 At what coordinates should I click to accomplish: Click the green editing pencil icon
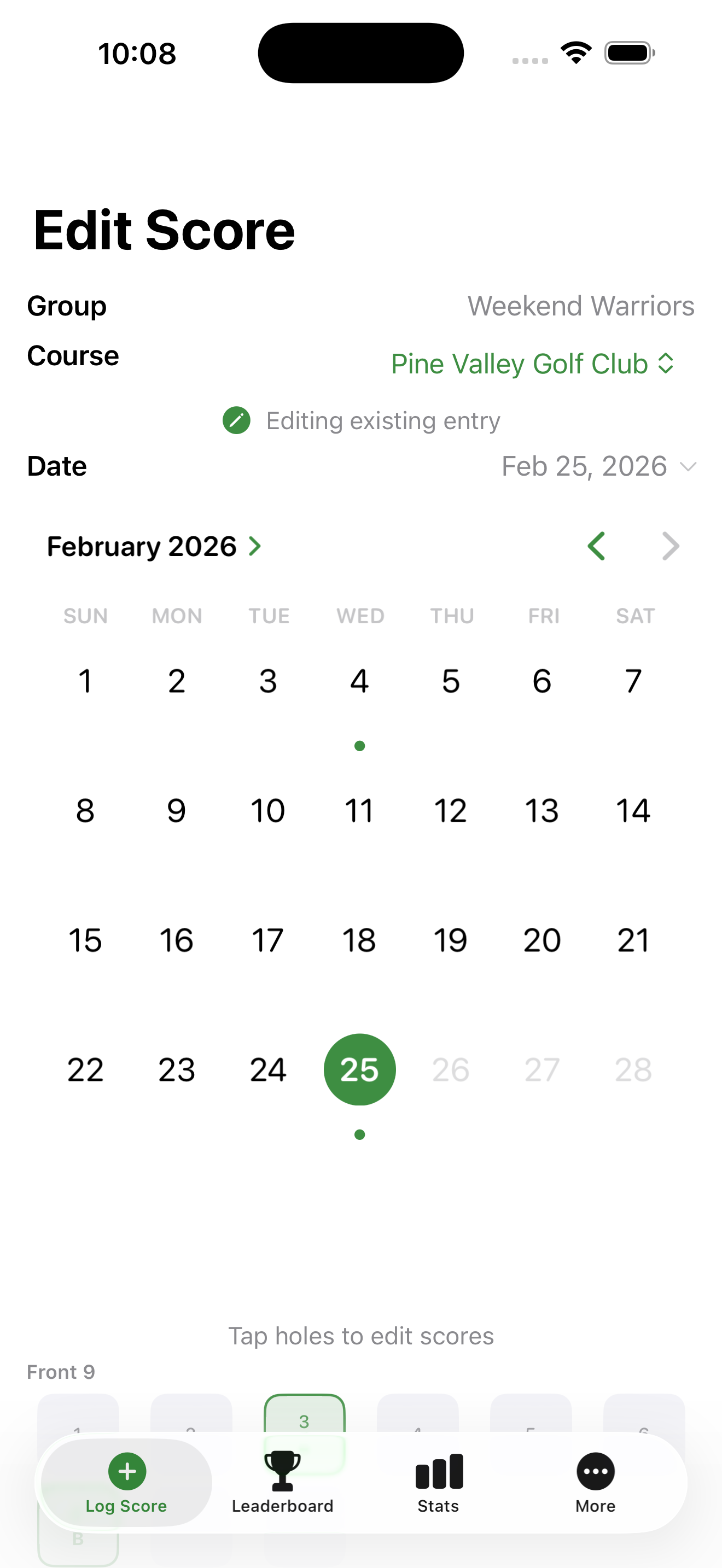237,419
